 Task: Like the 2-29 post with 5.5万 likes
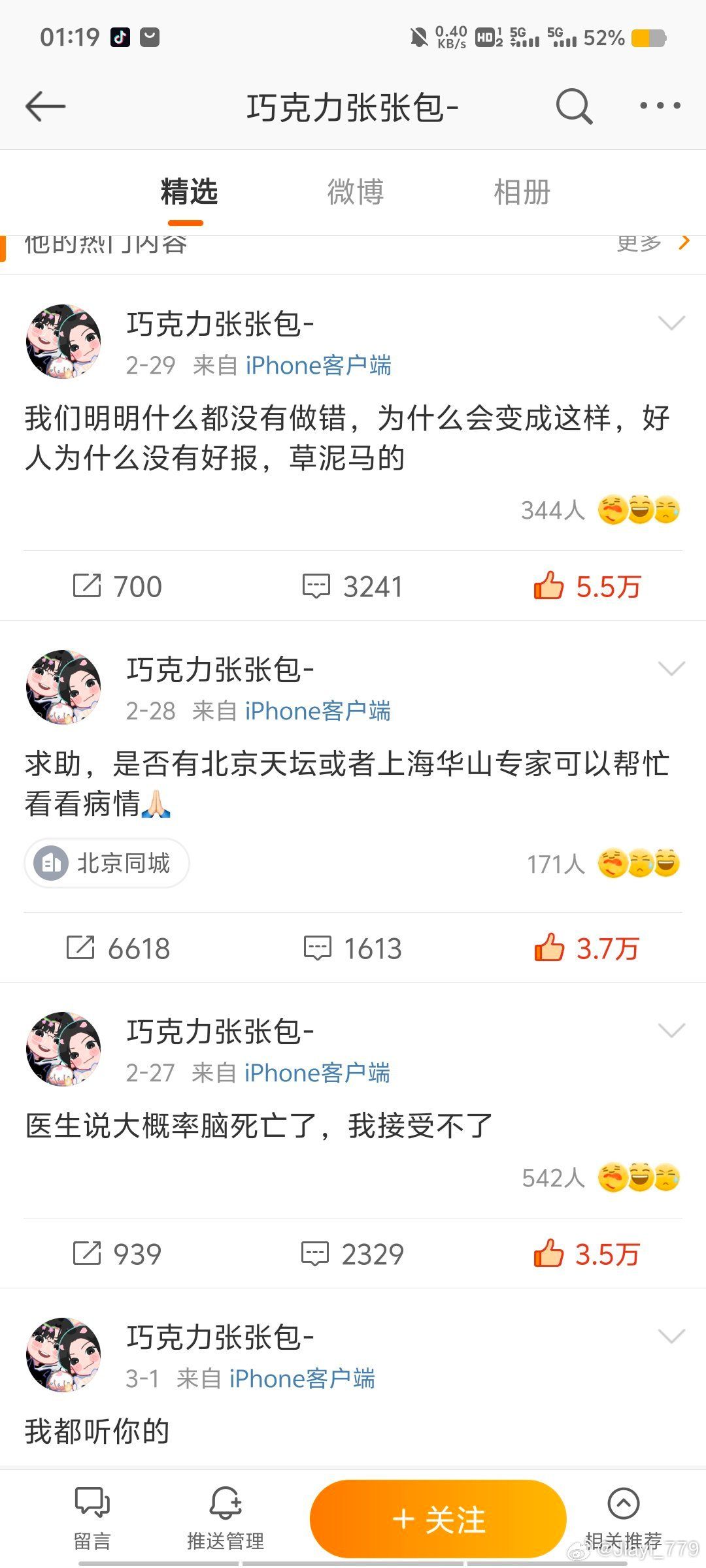pos(586,586)
